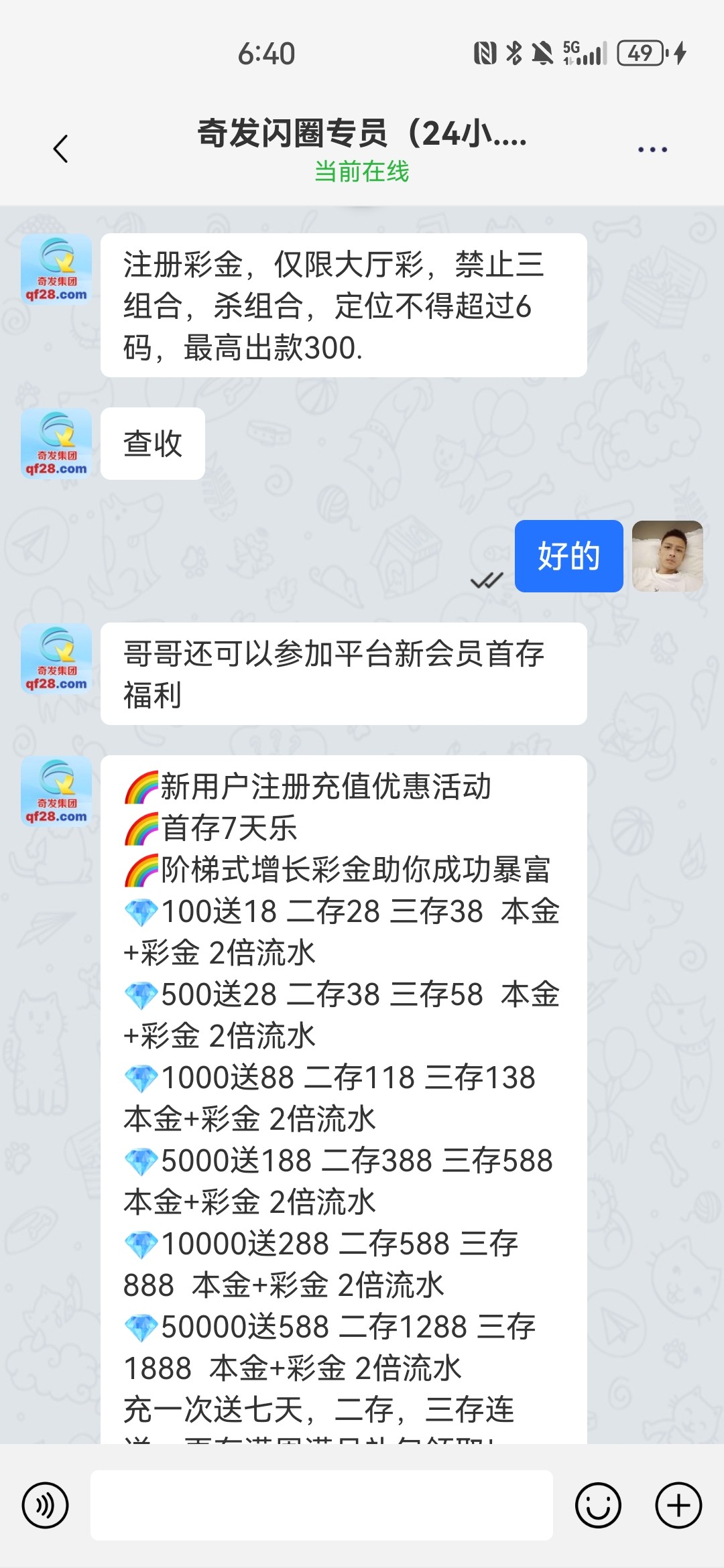This screenshot has width=724, height=1568.
Task: Open the plus attachment menu
Action: coord(678,1506)
